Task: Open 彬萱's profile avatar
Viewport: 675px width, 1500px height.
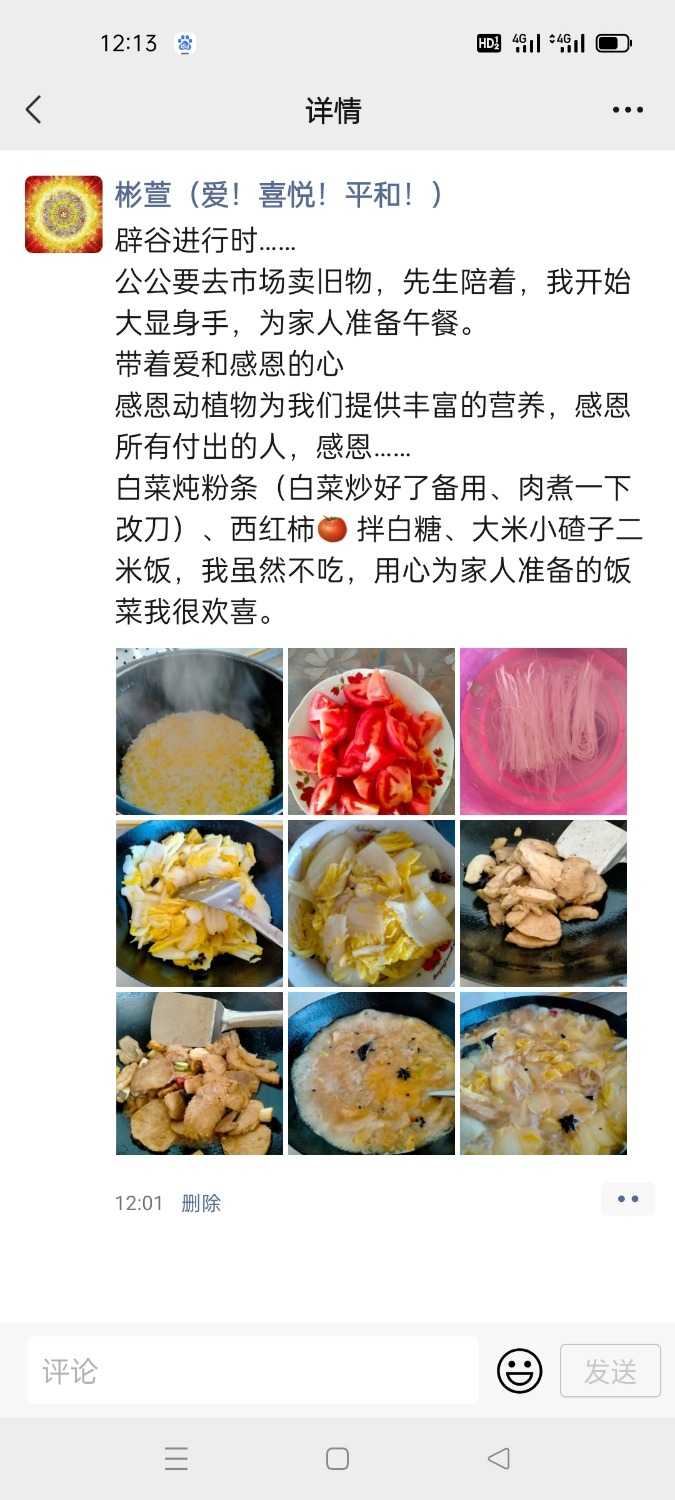Action: coord(64,214)
